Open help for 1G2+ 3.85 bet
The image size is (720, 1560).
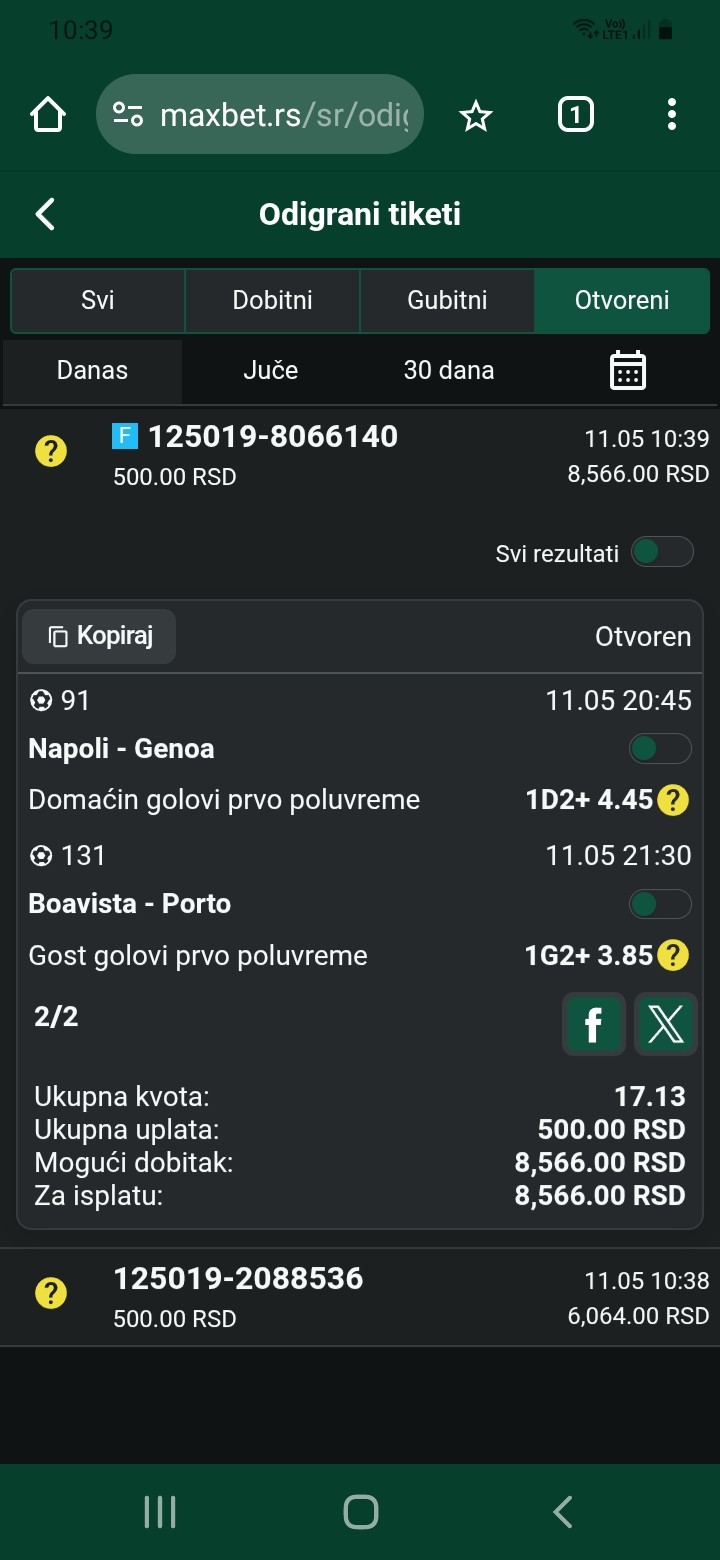674,956
